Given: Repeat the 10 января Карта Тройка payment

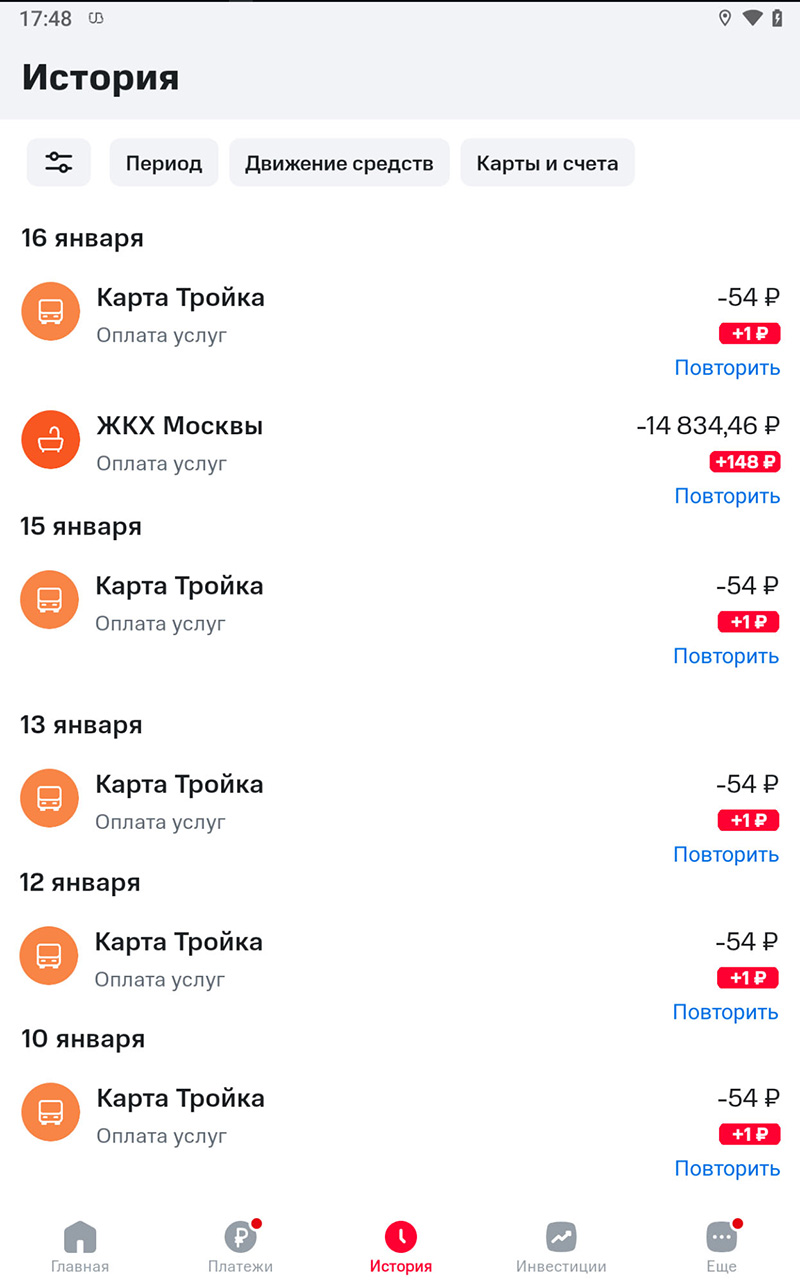Looking at the screenshot, I should 727,1168.
